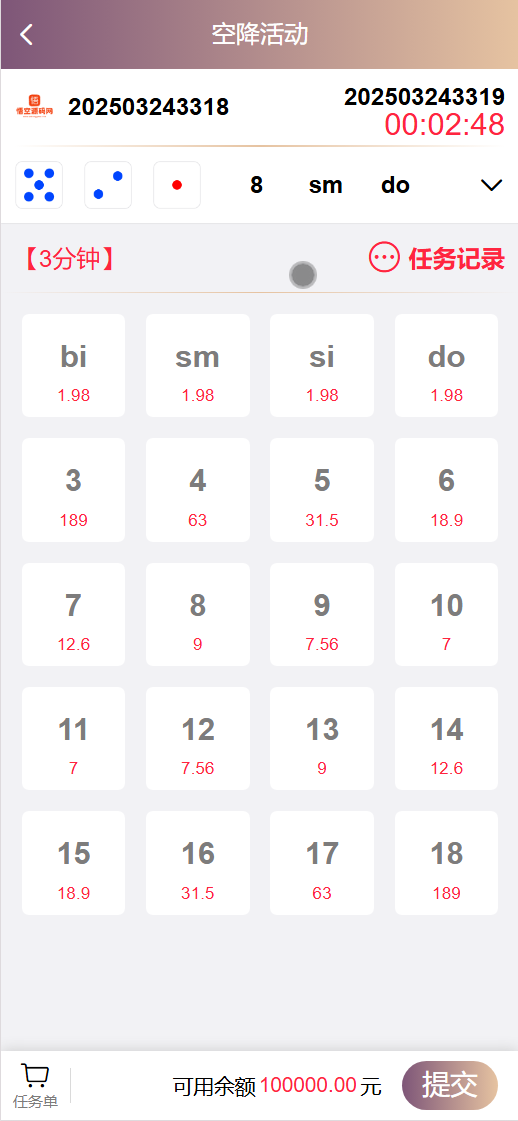518x1121 pixels.
Task: Pick number 16 tile
Action: coord(198,863)
